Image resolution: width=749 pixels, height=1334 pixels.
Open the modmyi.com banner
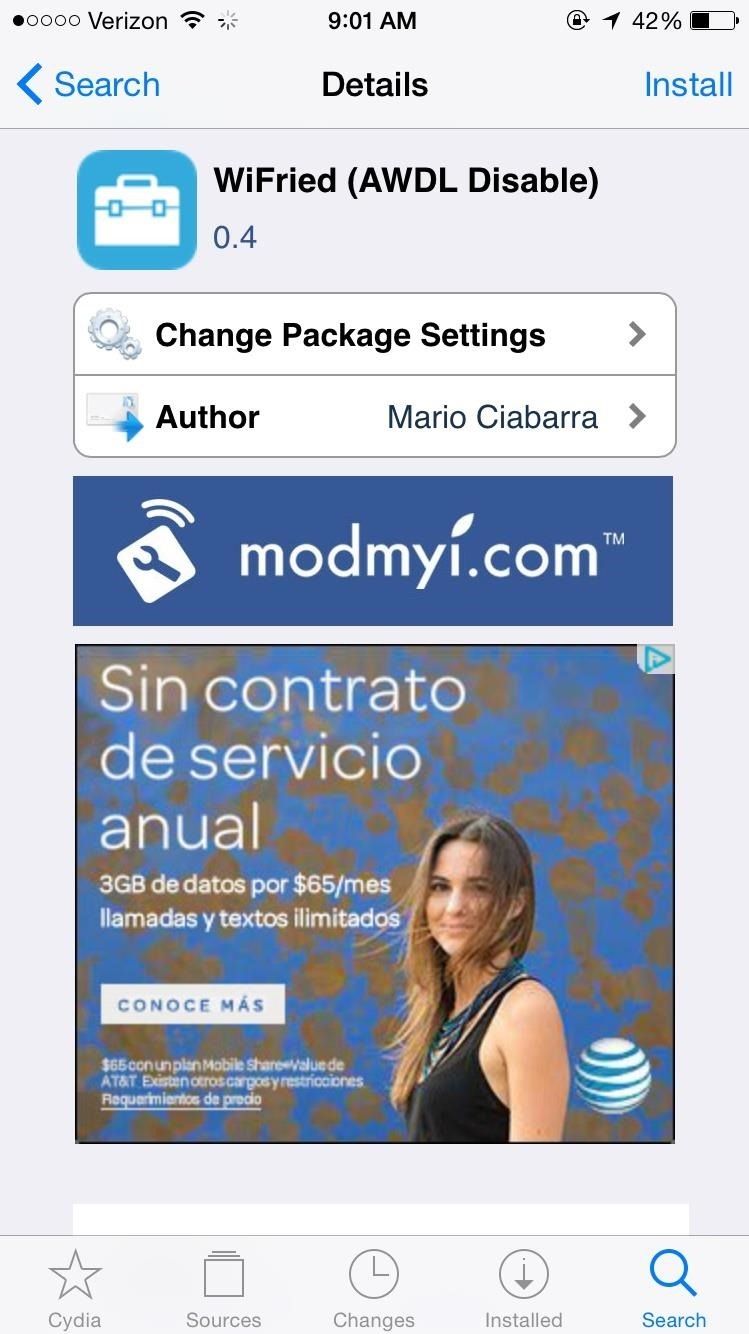[373, 551]
